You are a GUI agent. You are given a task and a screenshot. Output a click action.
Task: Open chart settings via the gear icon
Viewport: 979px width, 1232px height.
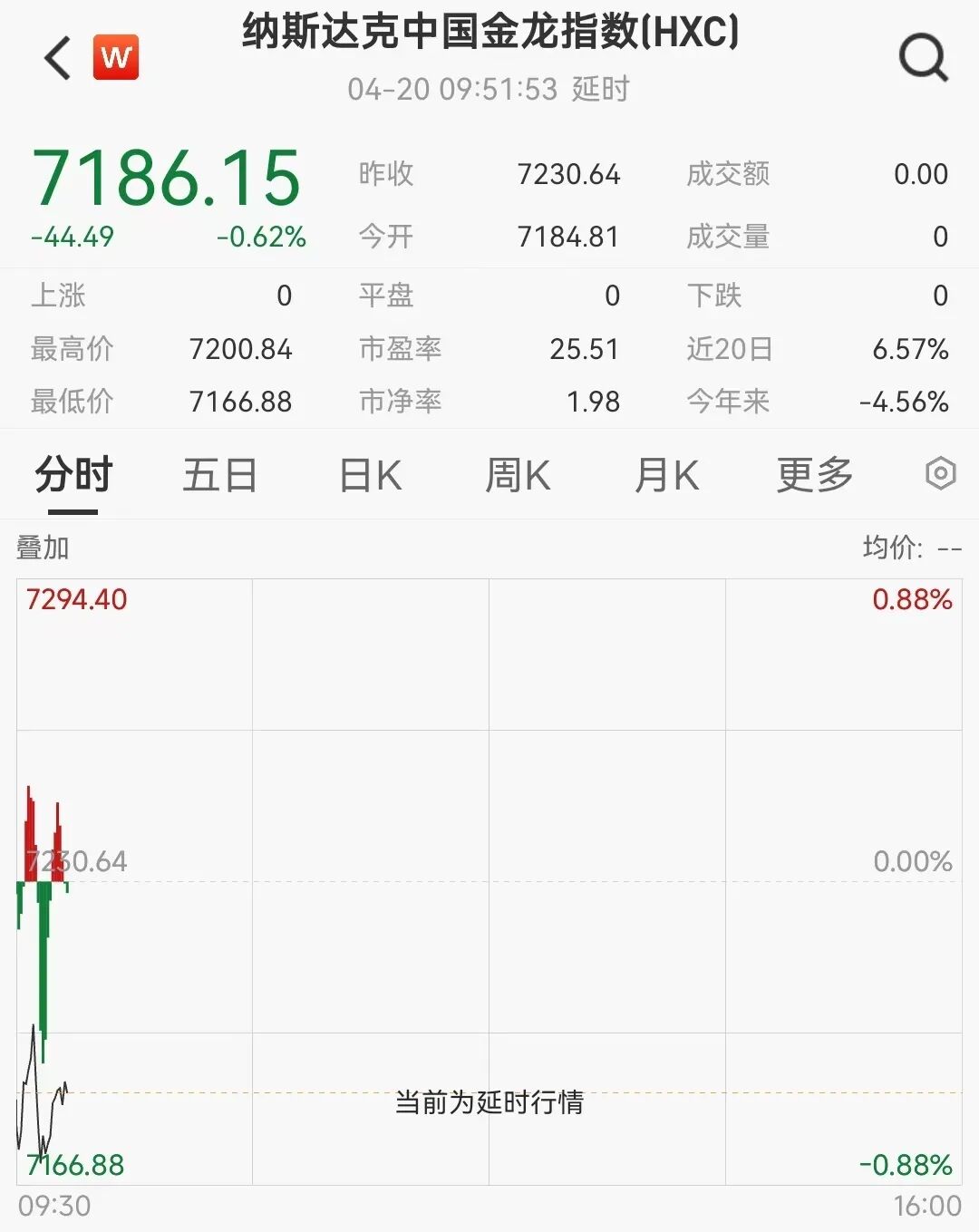940,474
